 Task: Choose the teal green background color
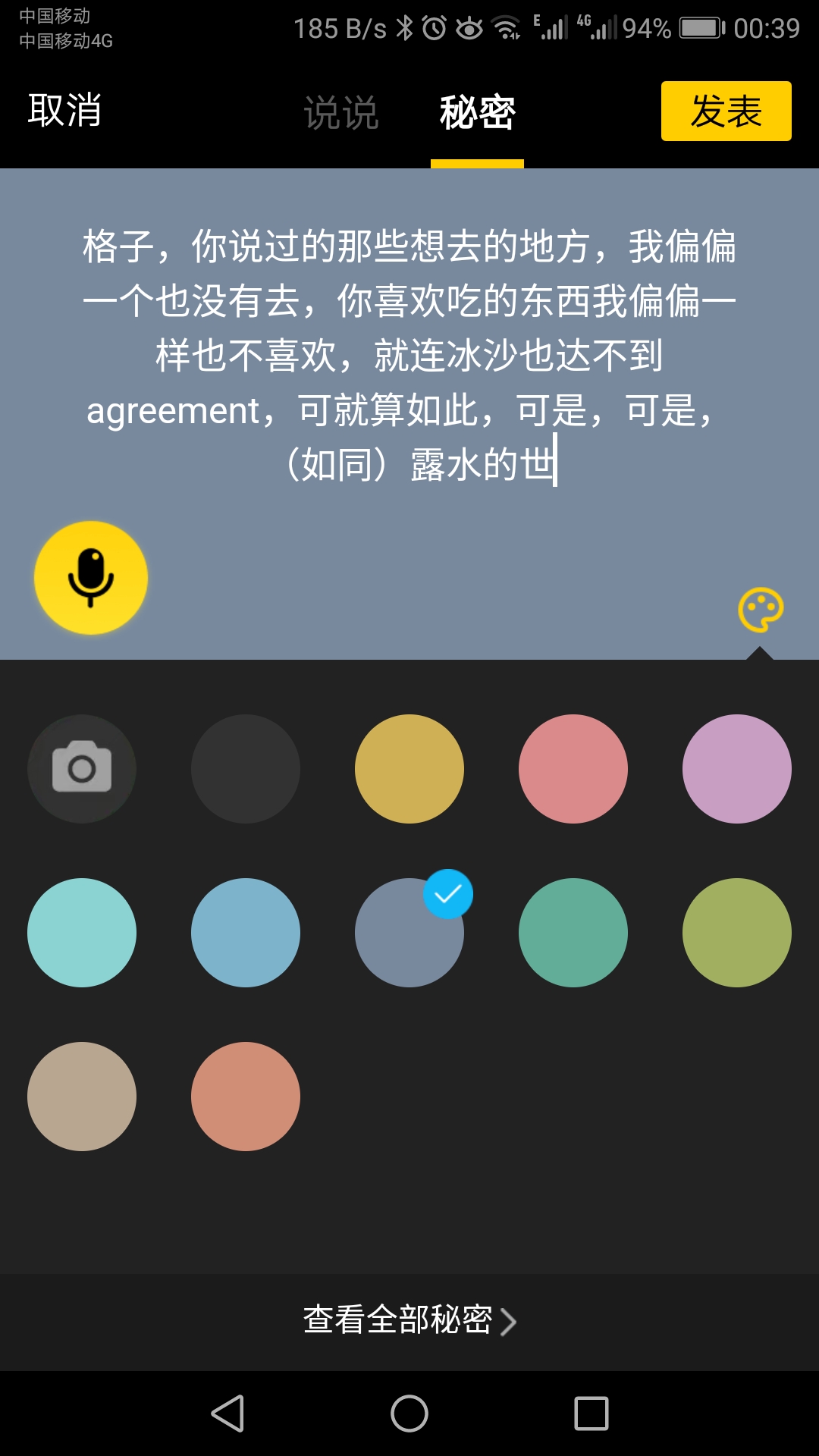[x=573, y=932]
